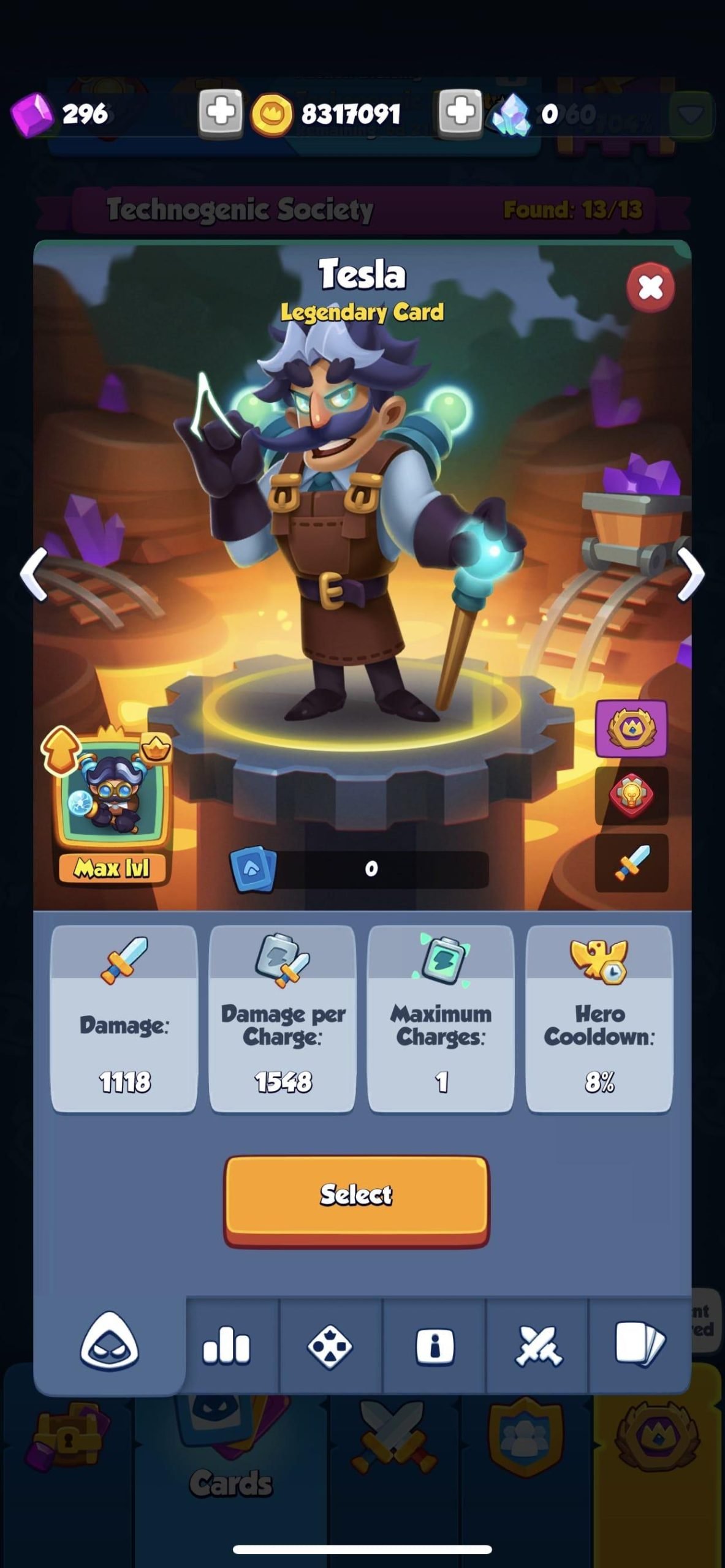Close the Tesla card popup

650,287
